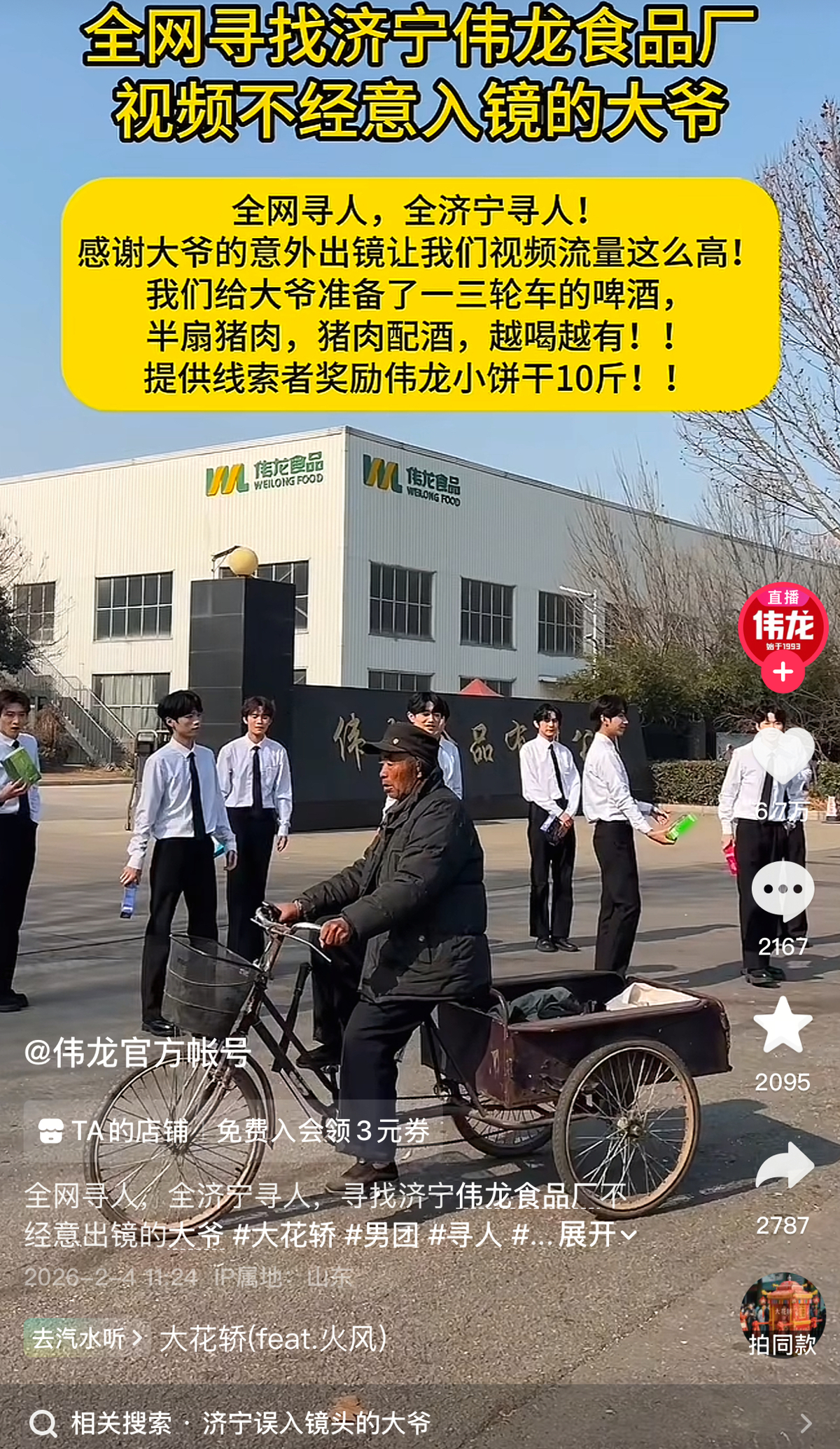Viewport: 840px width, 1449px height.
Task: Open @伟龙官方帐号 profile
Action: coord(138,1052)
